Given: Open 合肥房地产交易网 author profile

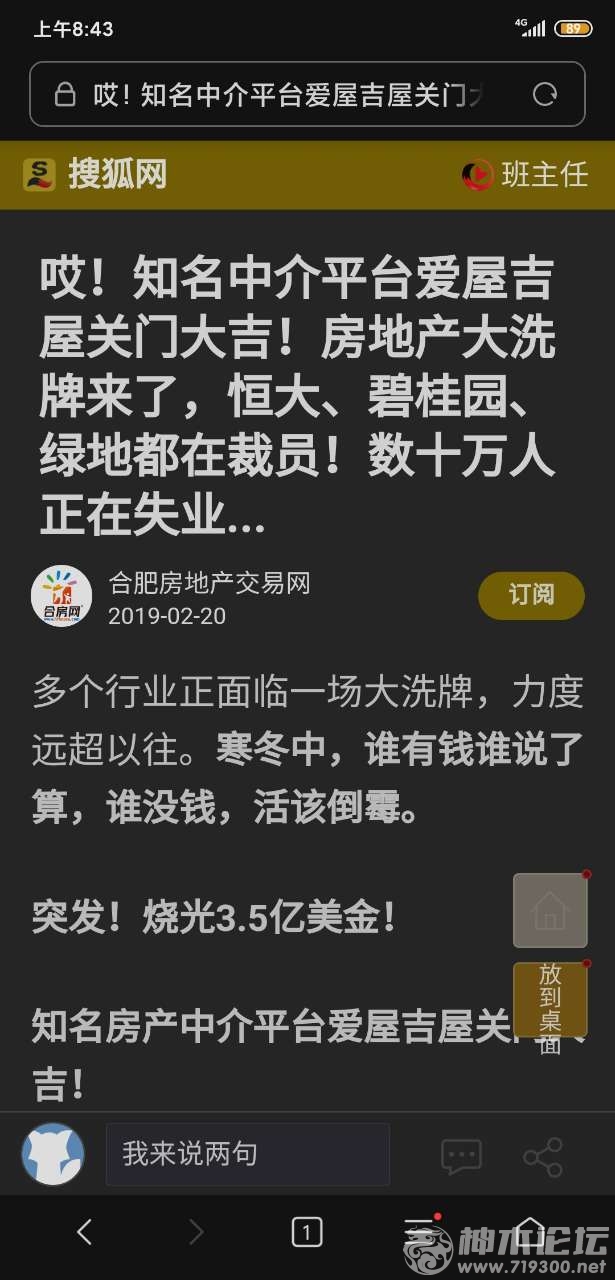Looking at the screenshot, I should tap(209, 582).
